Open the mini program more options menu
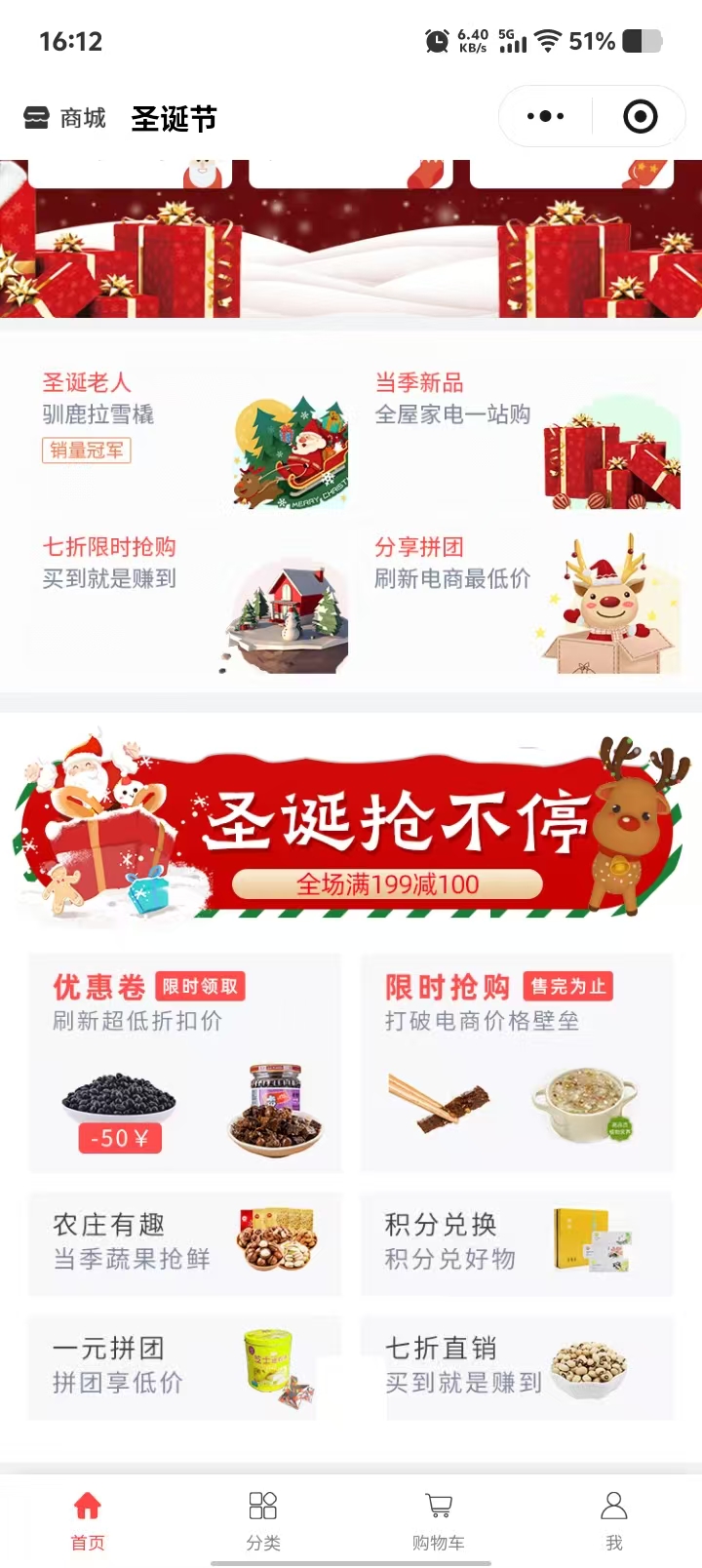The width and height of the screenshot is (702, 1568). [x=545, y=117]
